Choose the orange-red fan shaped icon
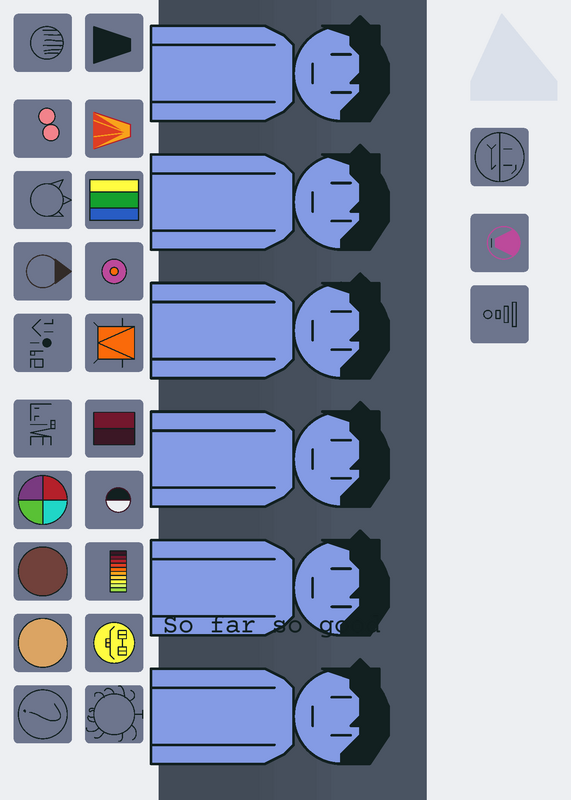This screenshot has width=571, height=800. click(114, 129)
